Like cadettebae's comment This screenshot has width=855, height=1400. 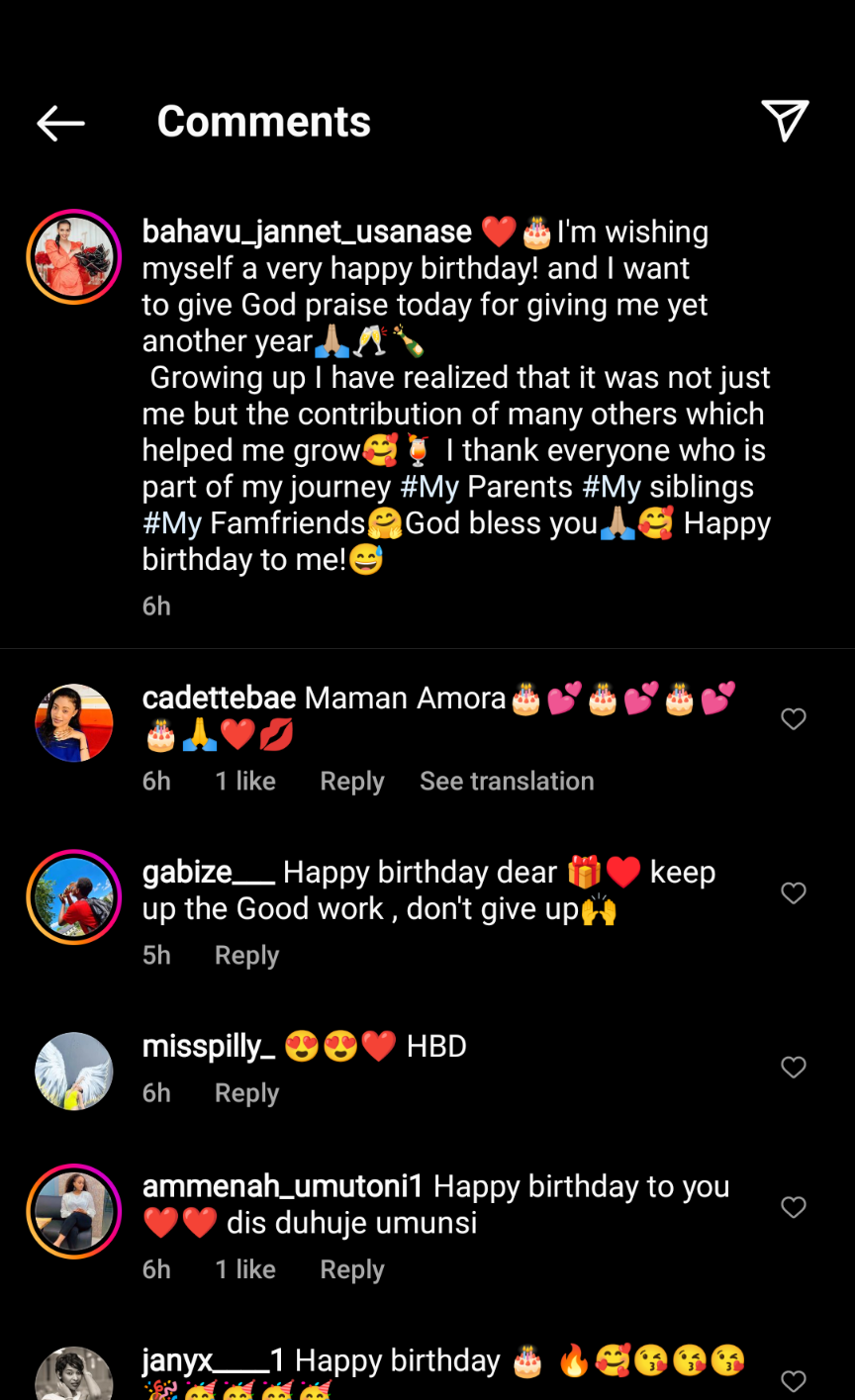tap(794, 719)
